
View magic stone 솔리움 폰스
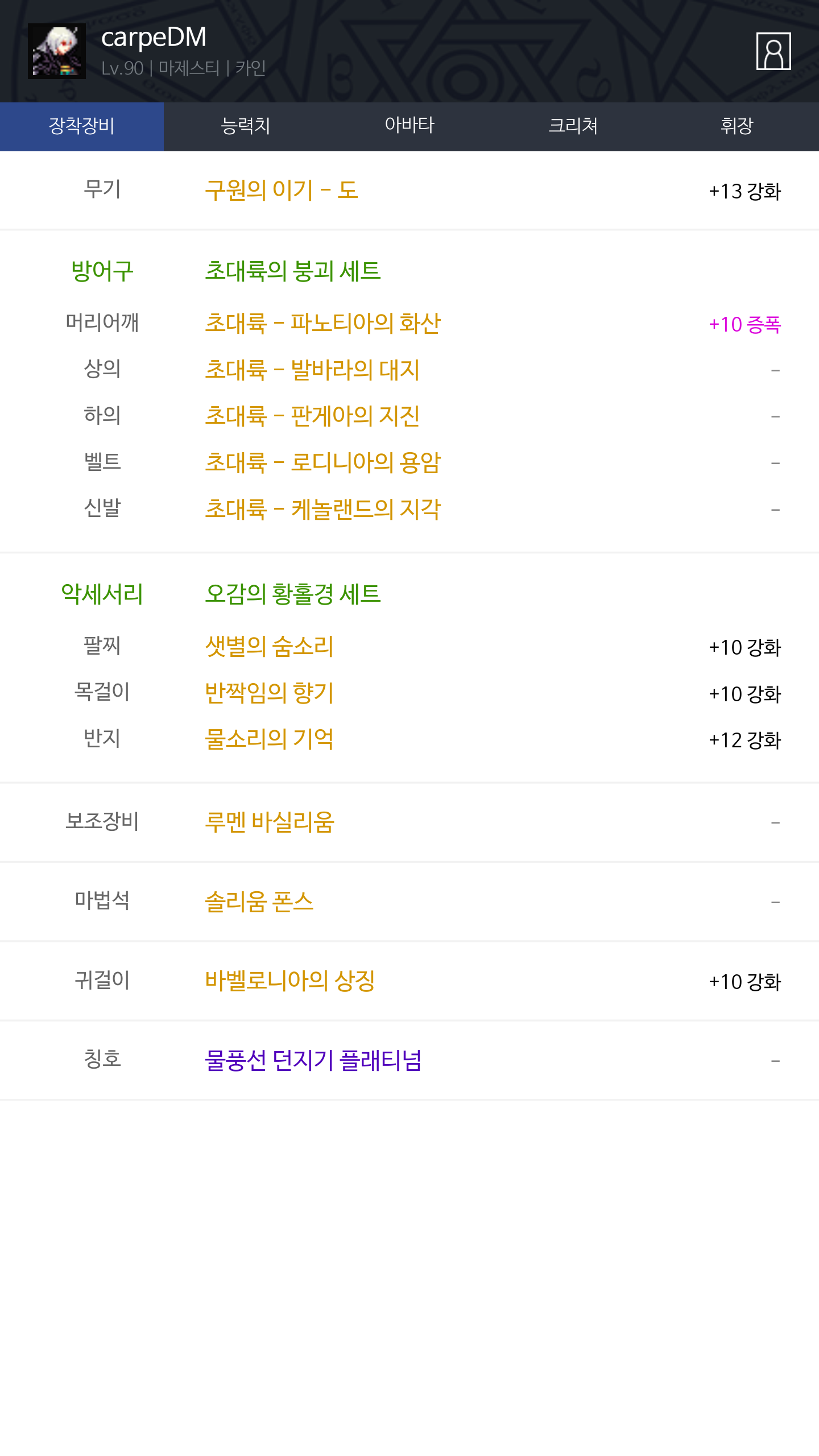(259, 901)
